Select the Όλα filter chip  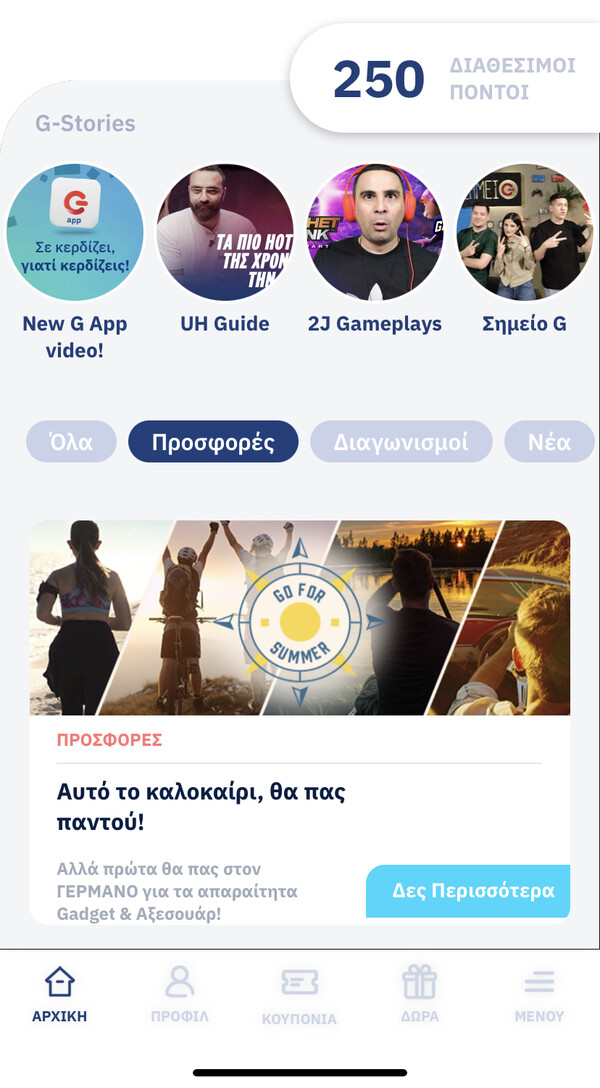pyautogui.click(x=72, y=442)
